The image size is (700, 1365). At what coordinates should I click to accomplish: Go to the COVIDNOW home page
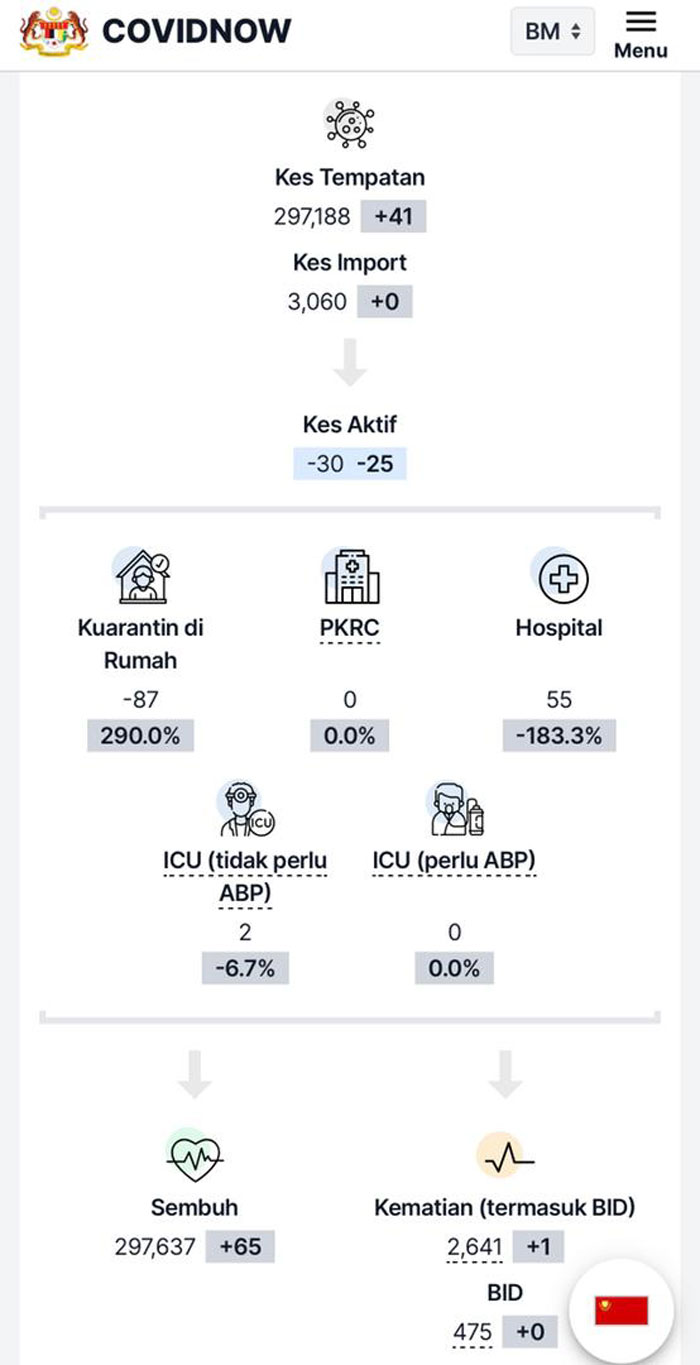tap(156, 31)
